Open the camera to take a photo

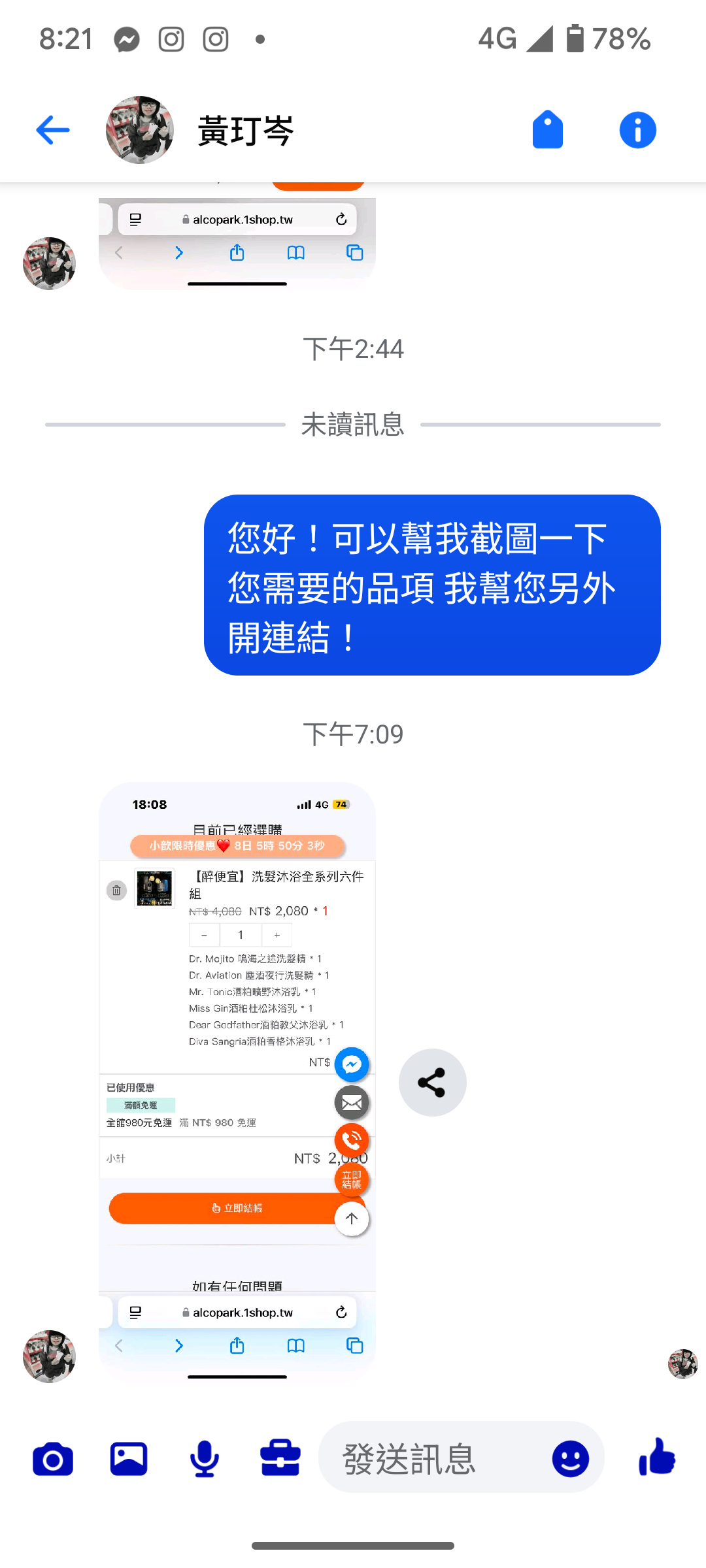[53, 1459]
